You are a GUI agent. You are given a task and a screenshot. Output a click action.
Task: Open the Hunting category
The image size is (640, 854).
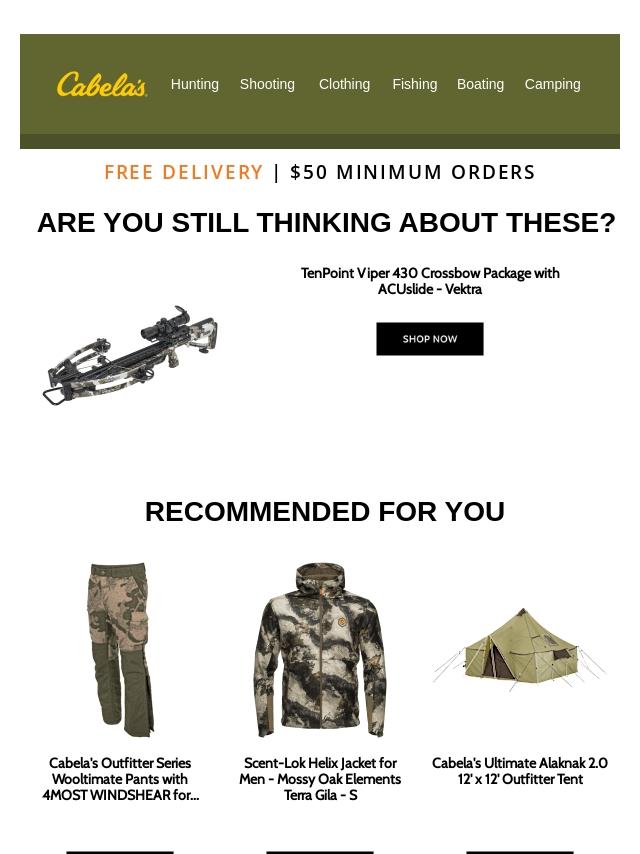pos(194,84)
